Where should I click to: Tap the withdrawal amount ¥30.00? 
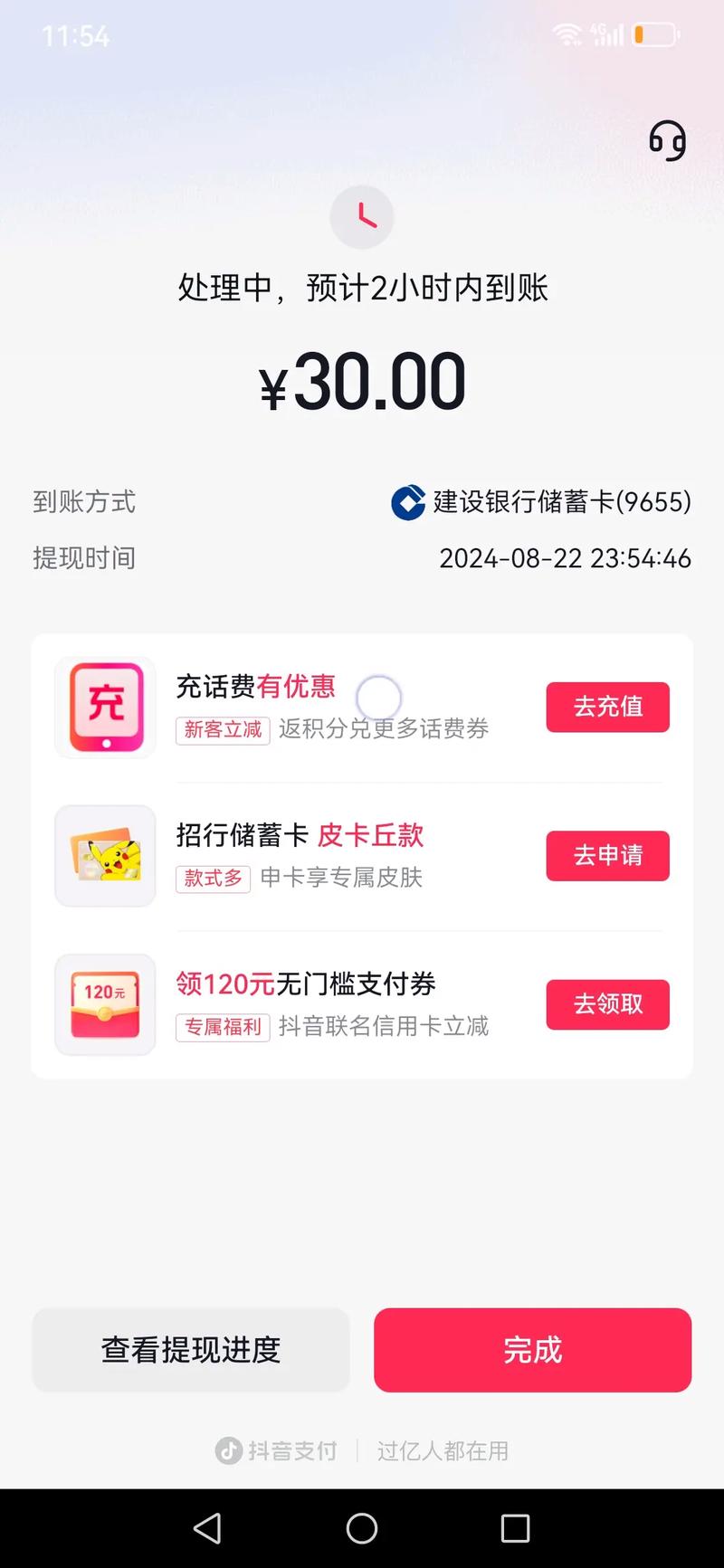point(362,380)
